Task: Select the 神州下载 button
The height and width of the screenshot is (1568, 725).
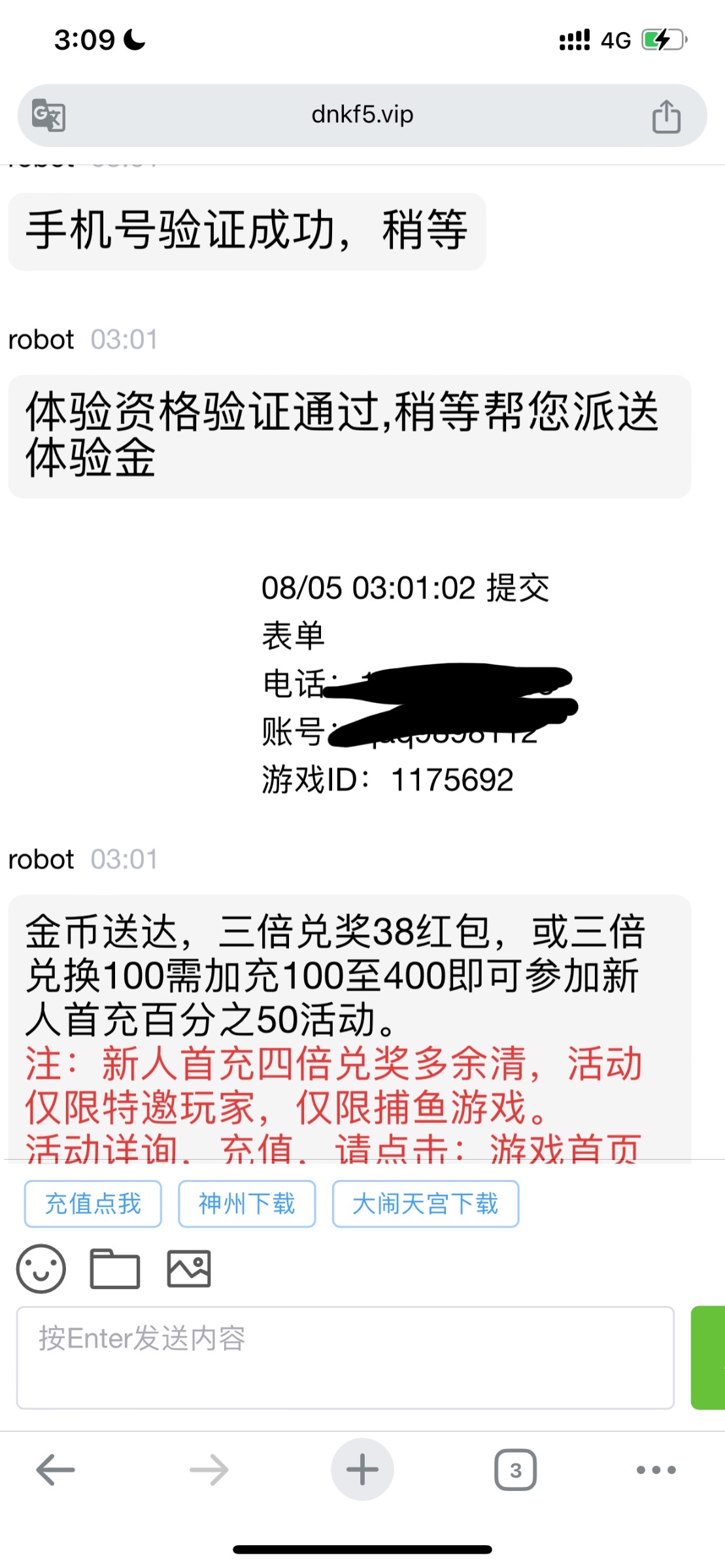Action: (x=247, y=1204)
